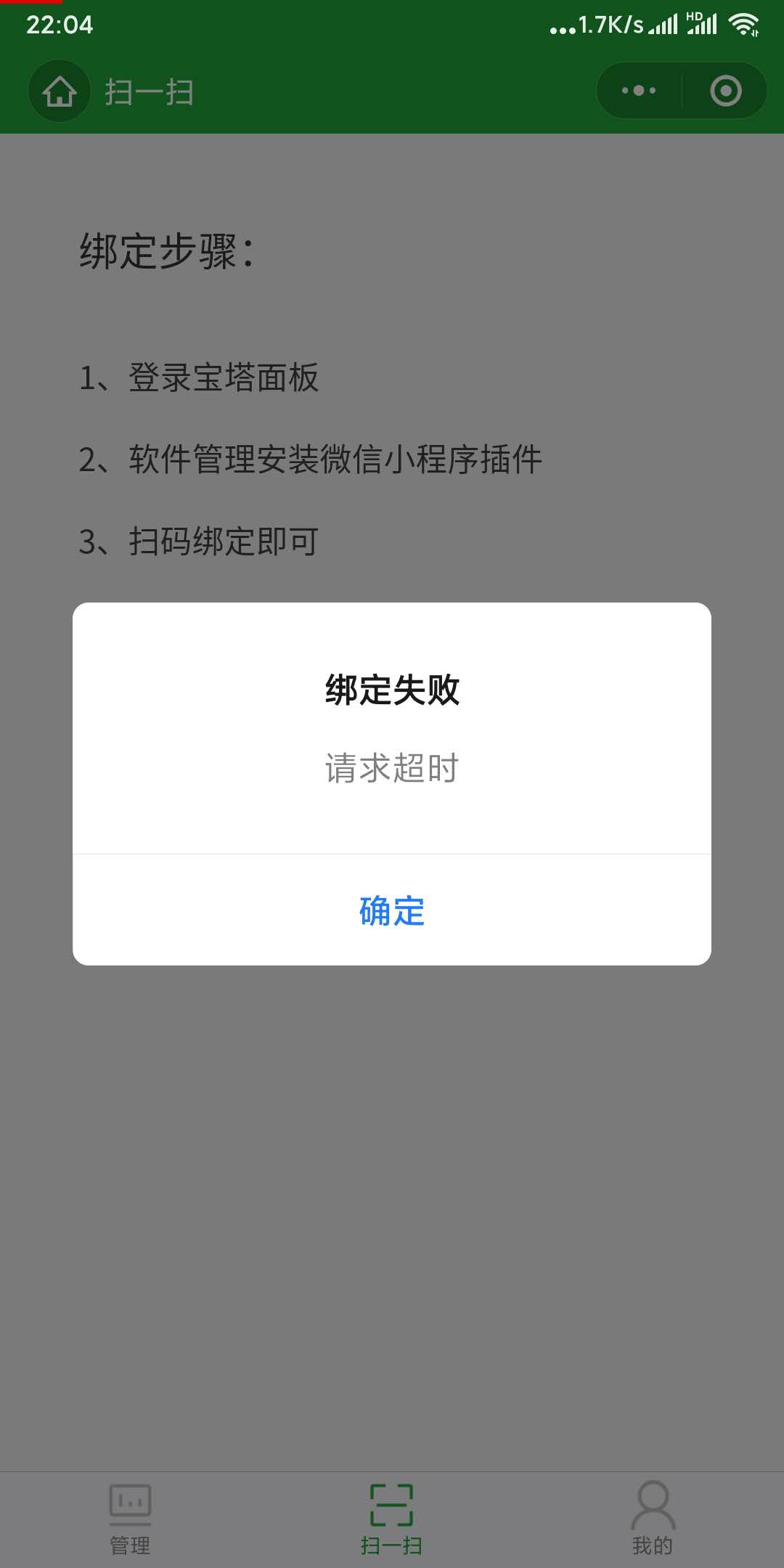Tap the home icon in the title bar
The image size is (784, 1568).
coord(58,91)
